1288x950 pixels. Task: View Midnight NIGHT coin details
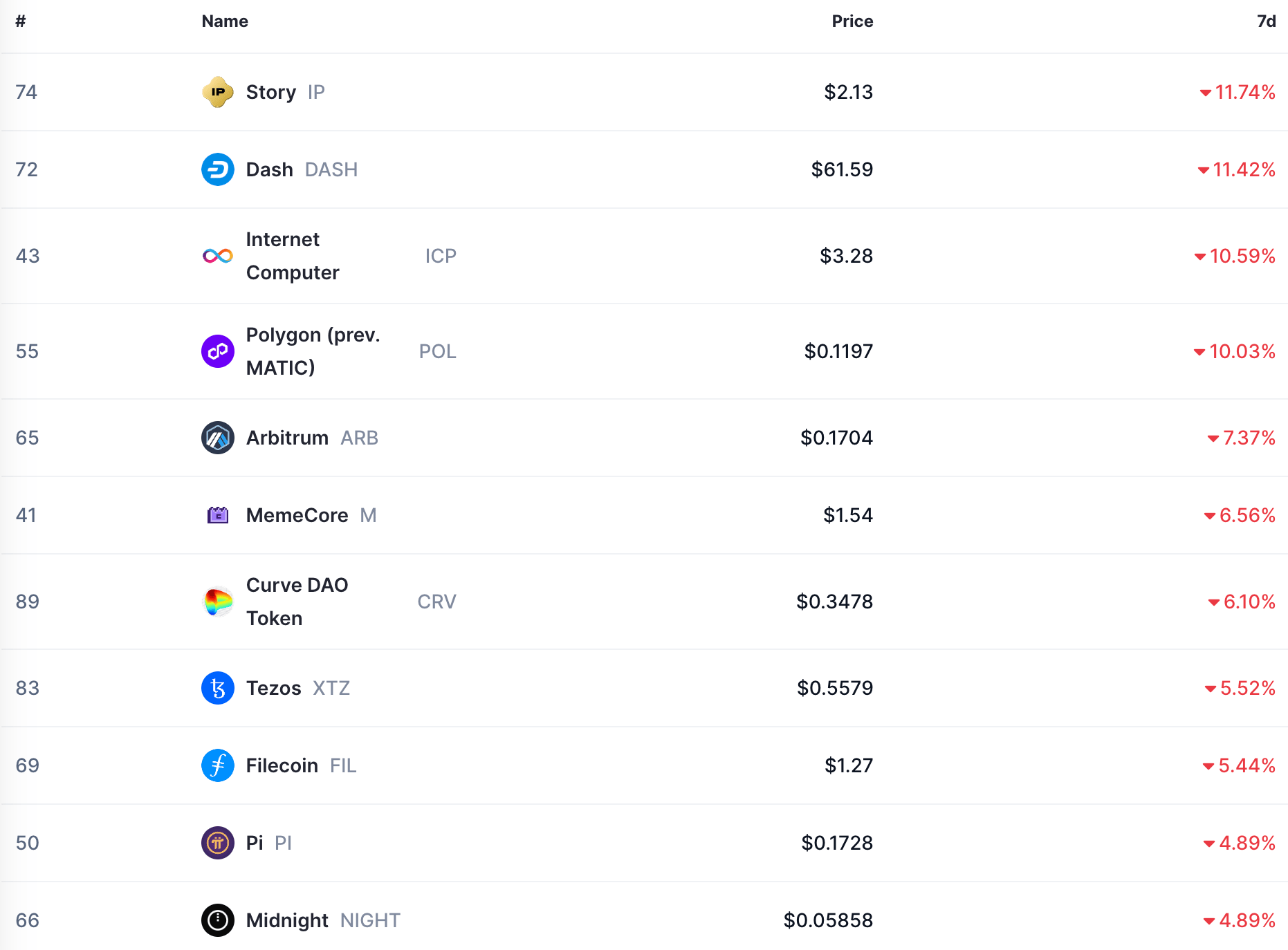(287, 920)
